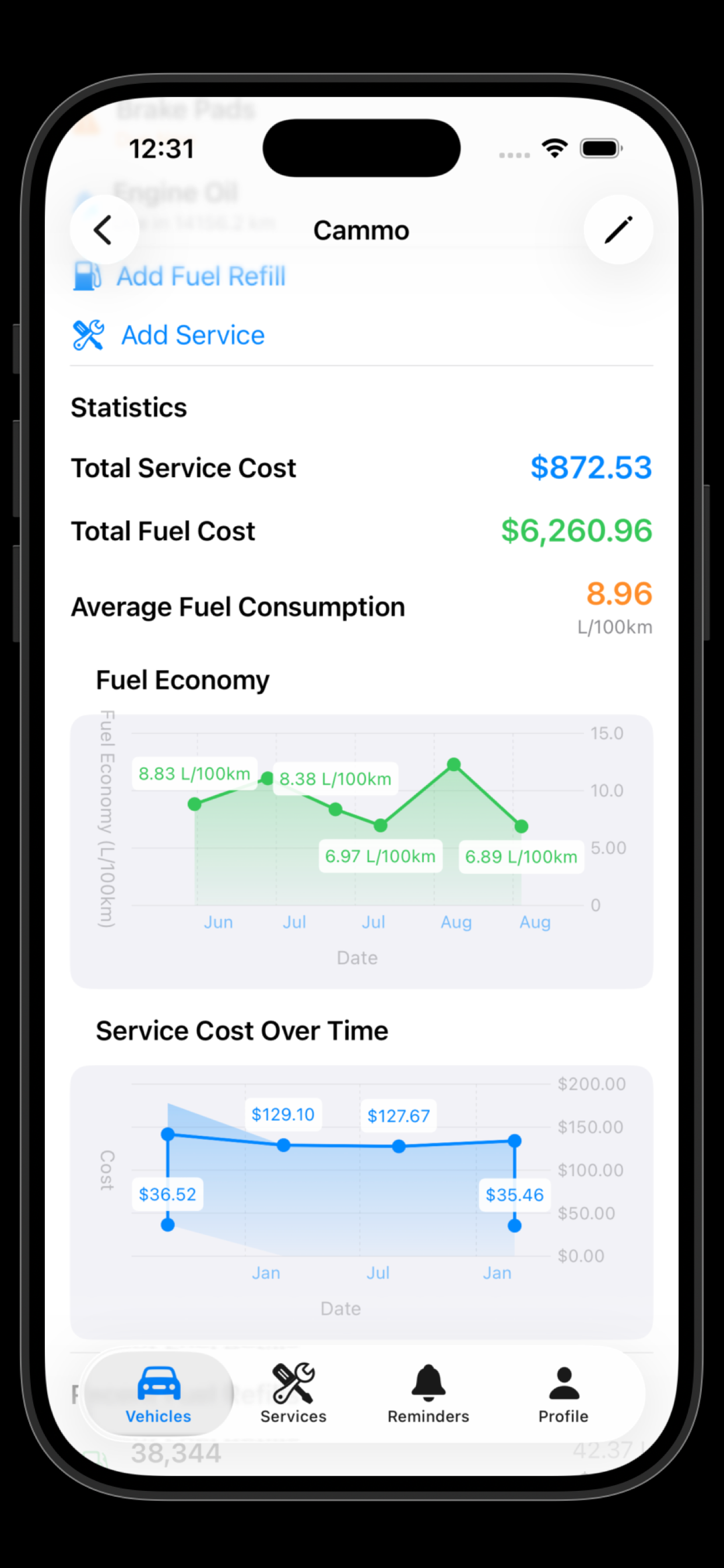Tap the Aug peak point on Fuel Economy chart

pyautogui.click(x=454, y=765)
